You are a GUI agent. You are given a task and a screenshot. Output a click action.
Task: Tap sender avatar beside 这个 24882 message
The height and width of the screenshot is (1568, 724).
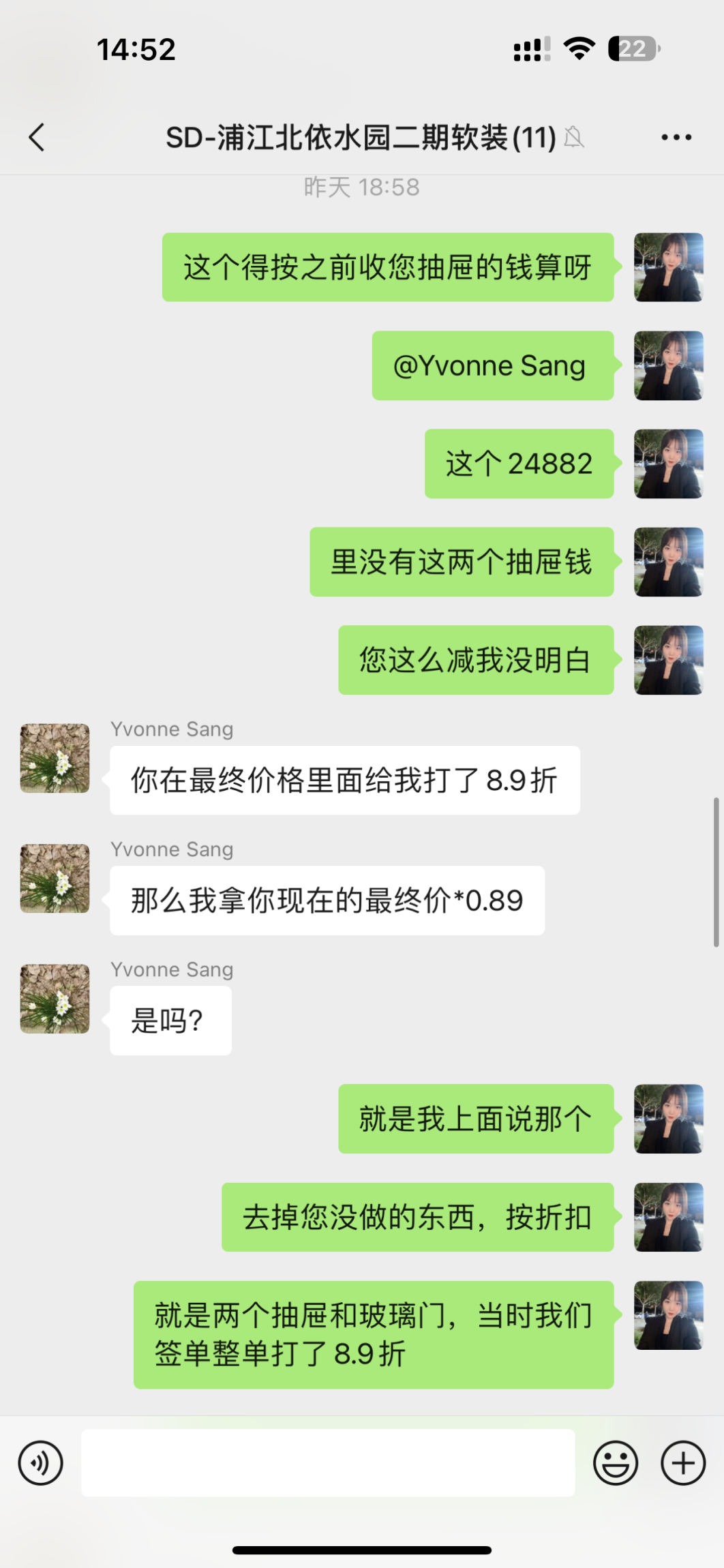click(x=668, y=464)
